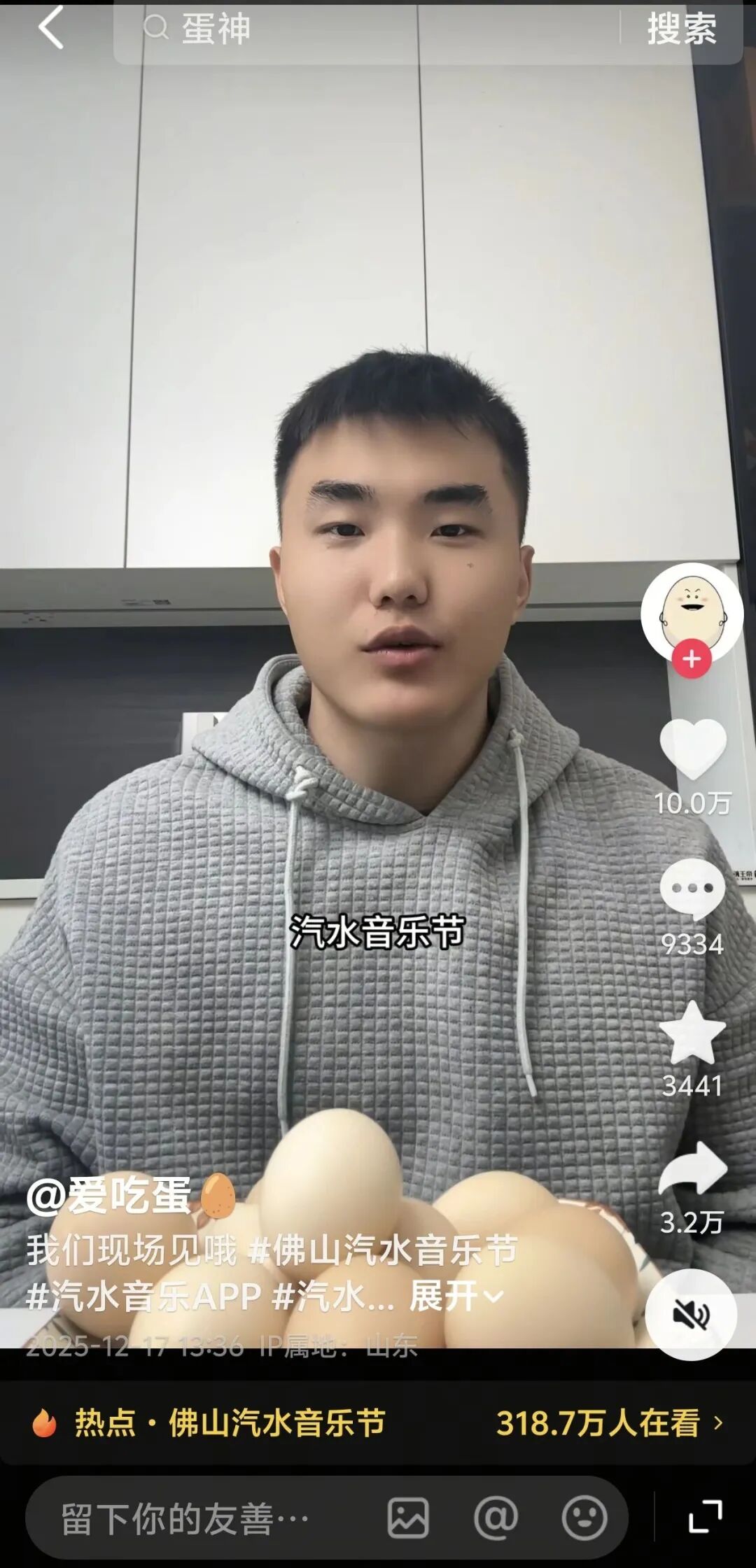Open the 热点 佛山汽水音乐节 trending banner
756x1568 pixels.
[378, 1422]
